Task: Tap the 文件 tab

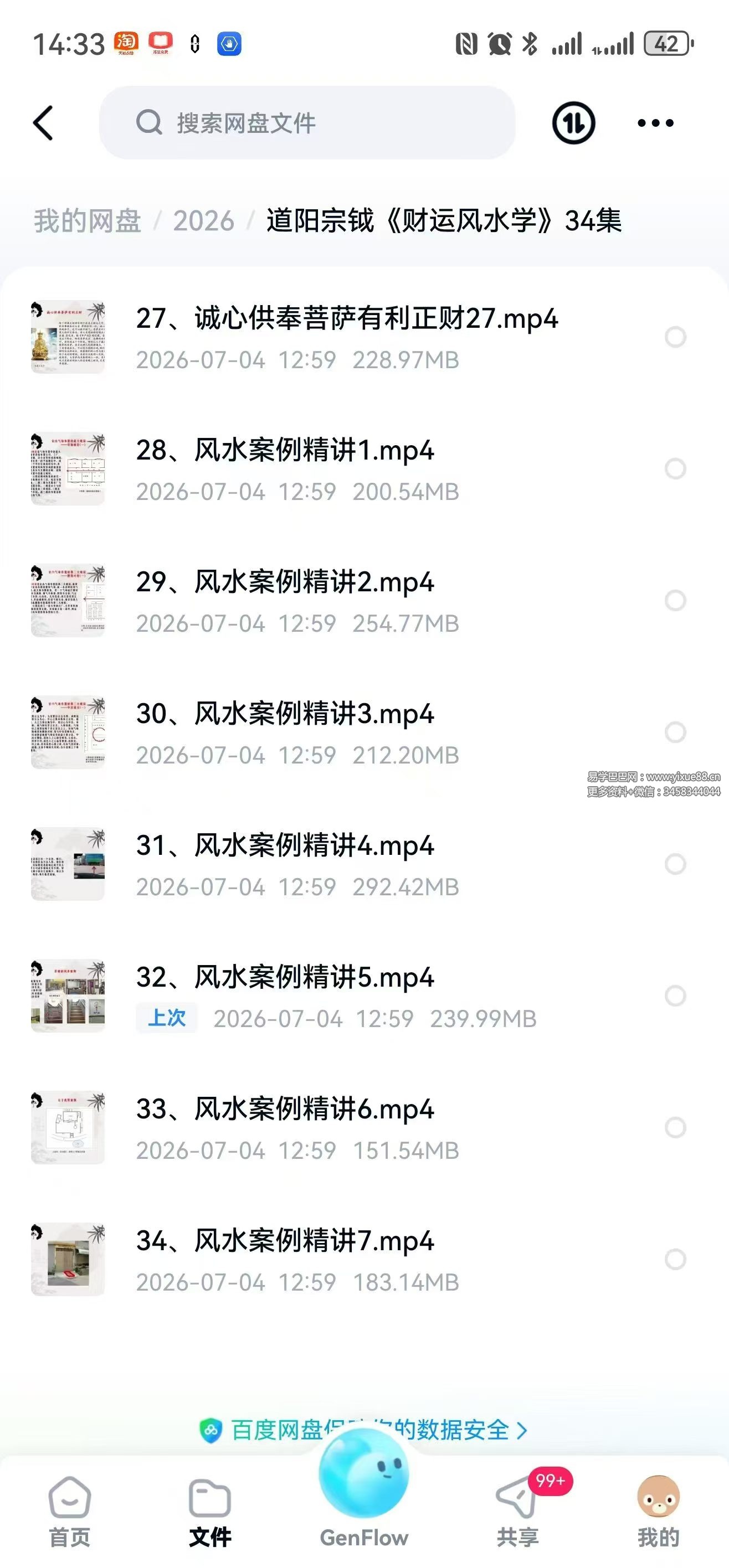Action: [210, 1512]
